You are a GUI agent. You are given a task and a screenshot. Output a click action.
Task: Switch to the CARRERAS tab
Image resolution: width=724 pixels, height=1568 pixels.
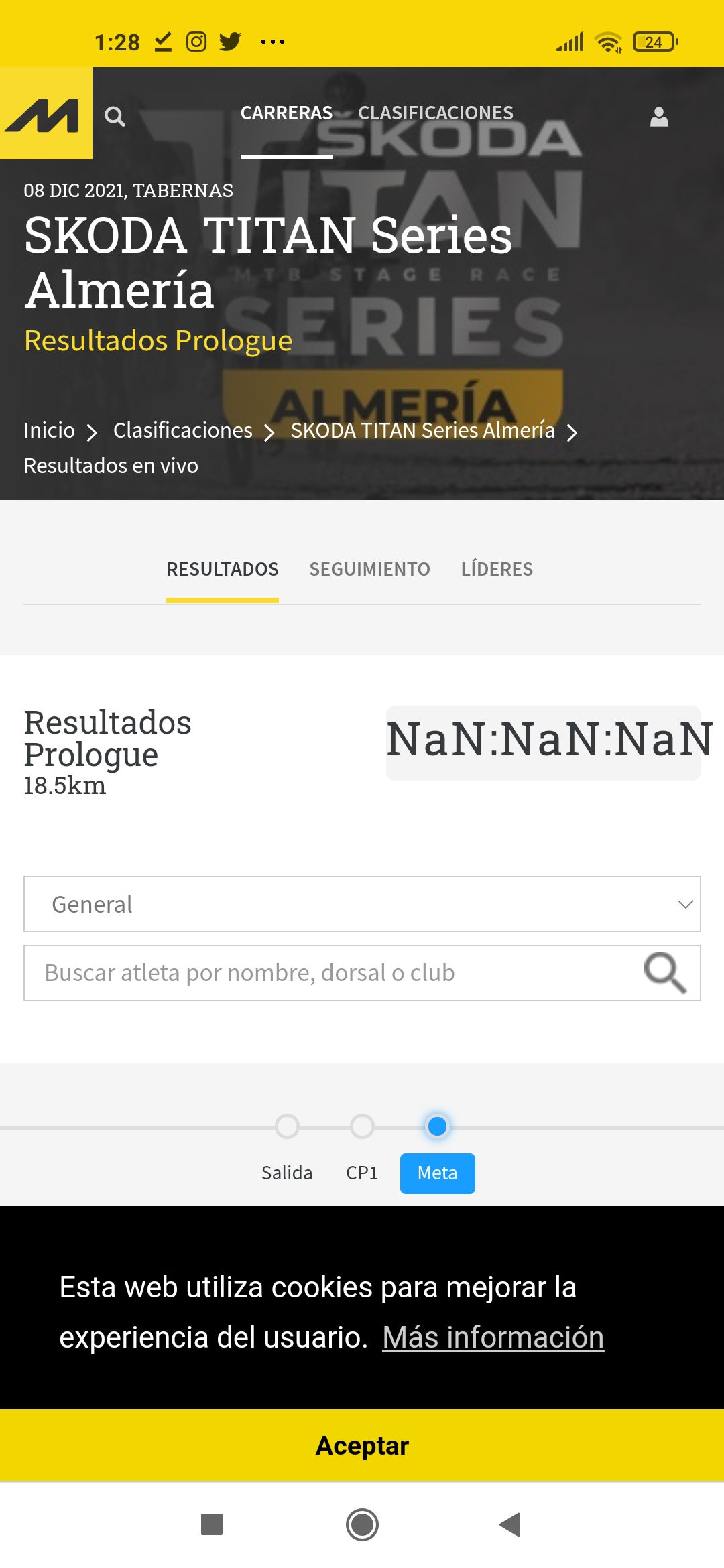point(286,113)
